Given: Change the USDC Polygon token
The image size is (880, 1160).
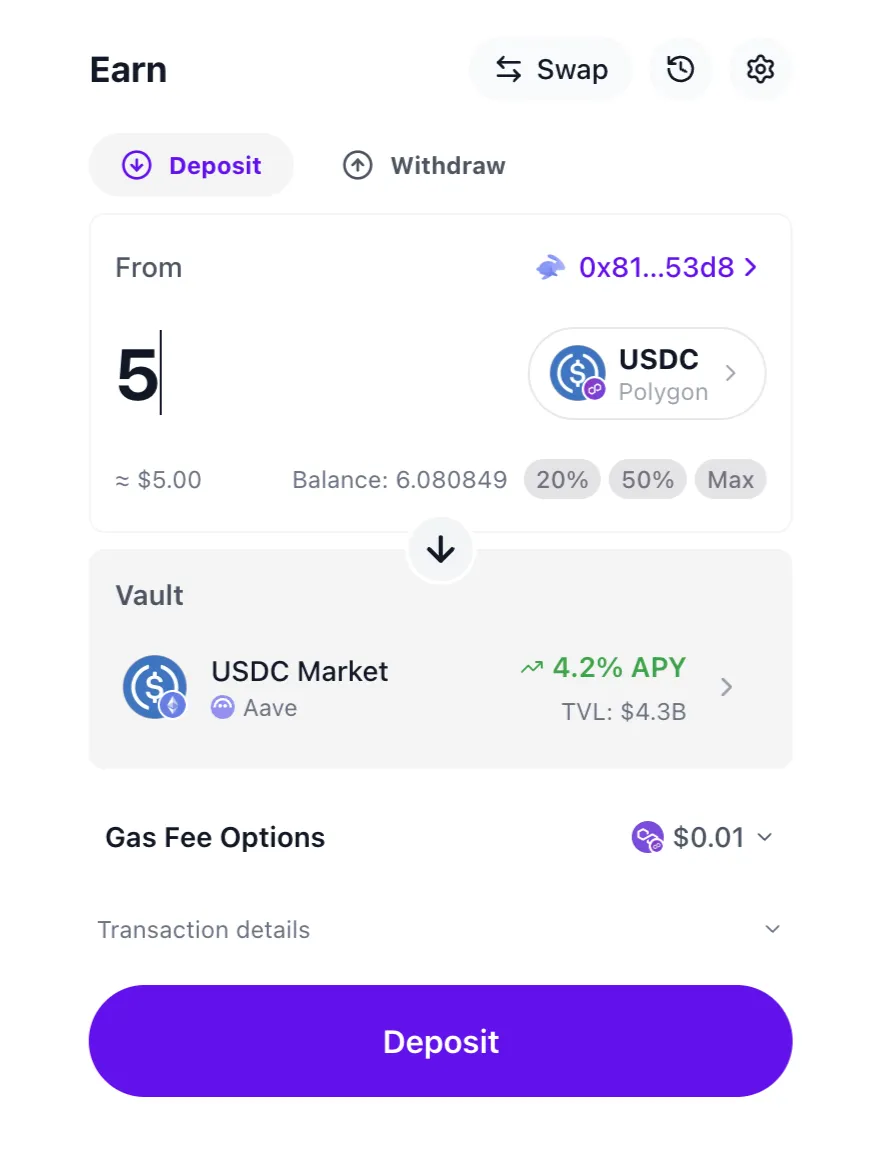Looking at the screenshot, I should (x=646, y=373).
